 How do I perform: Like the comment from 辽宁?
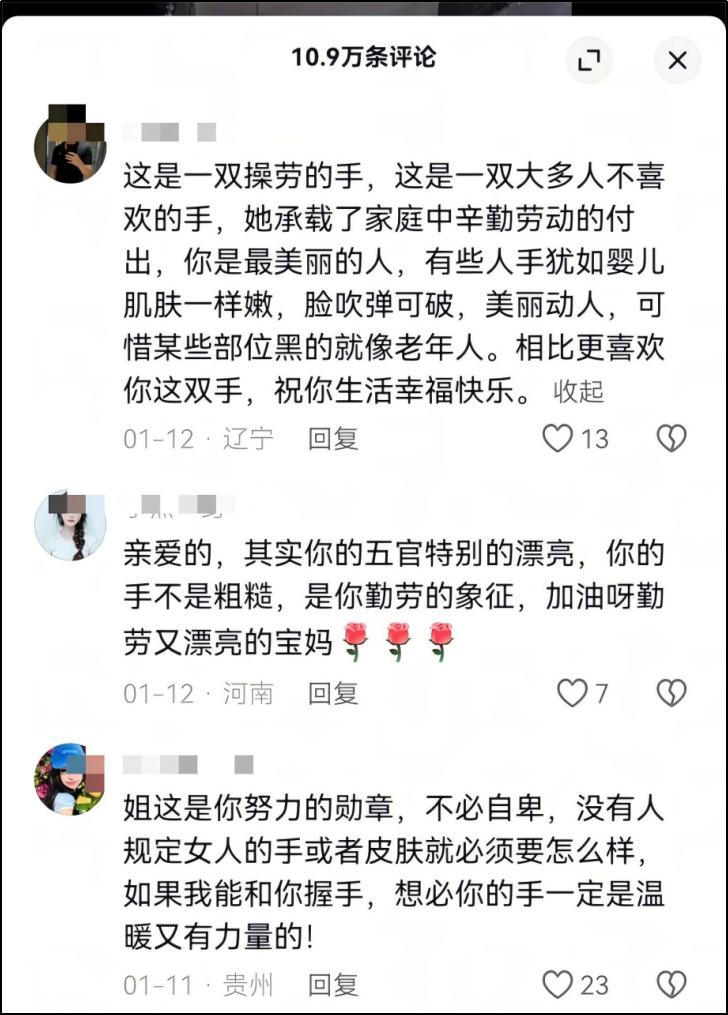click(558, 438)
